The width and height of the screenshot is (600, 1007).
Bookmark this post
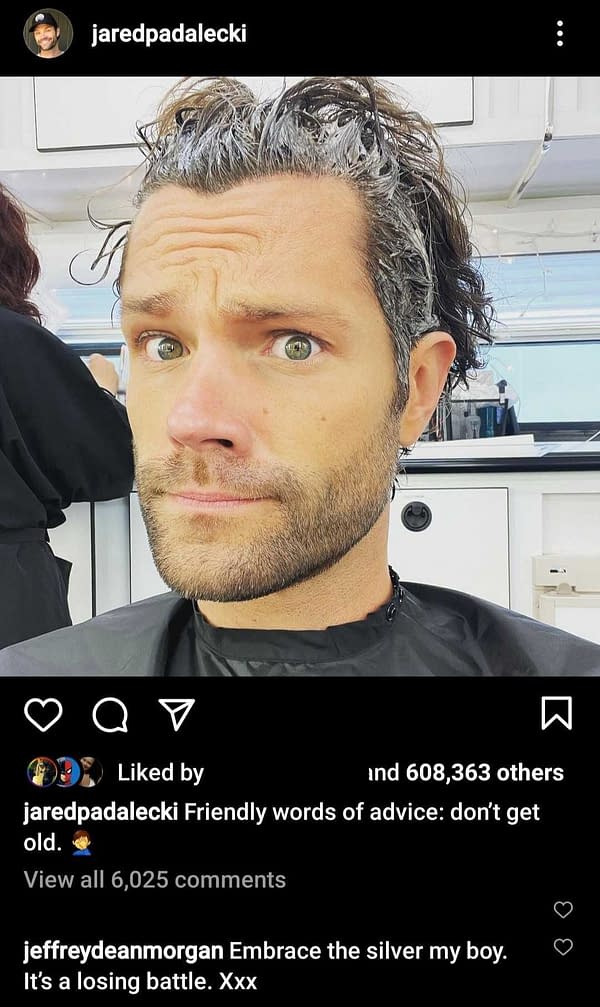(x=556, y=713)
